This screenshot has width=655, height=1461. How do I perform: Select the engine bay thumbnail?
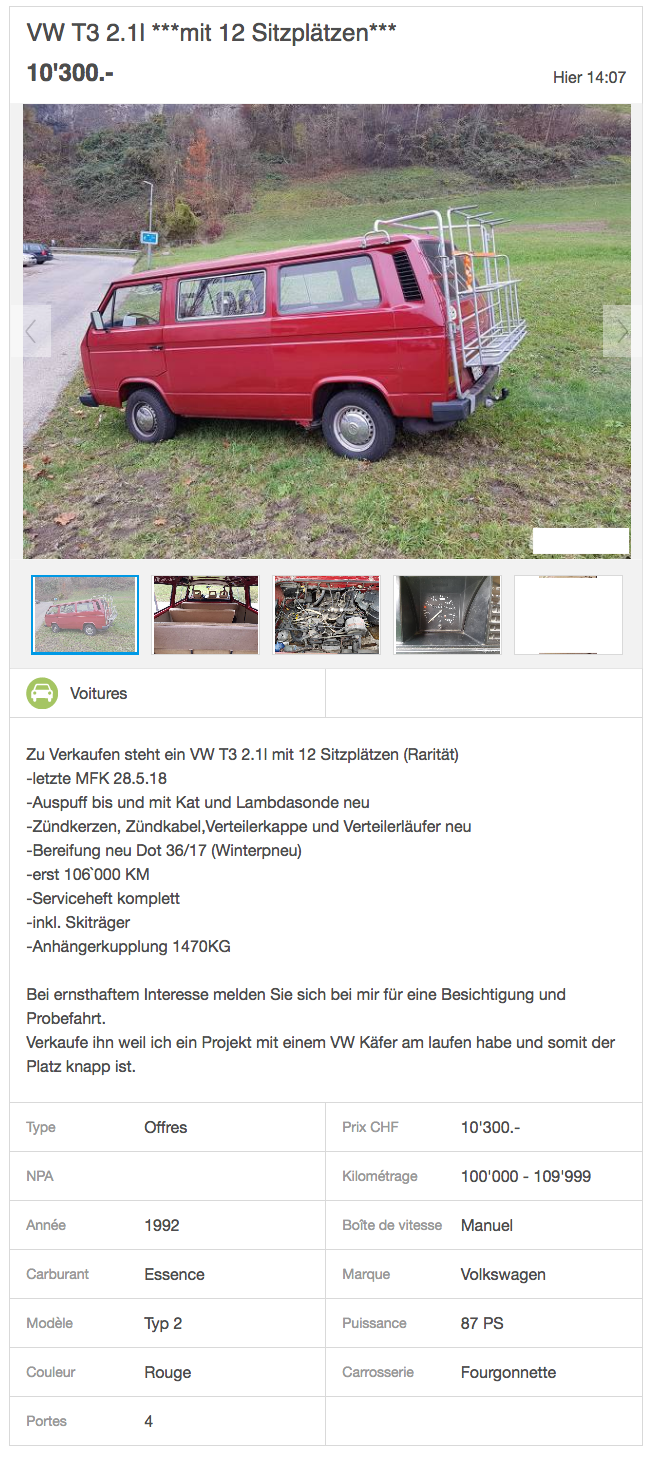tap(327, 615)
